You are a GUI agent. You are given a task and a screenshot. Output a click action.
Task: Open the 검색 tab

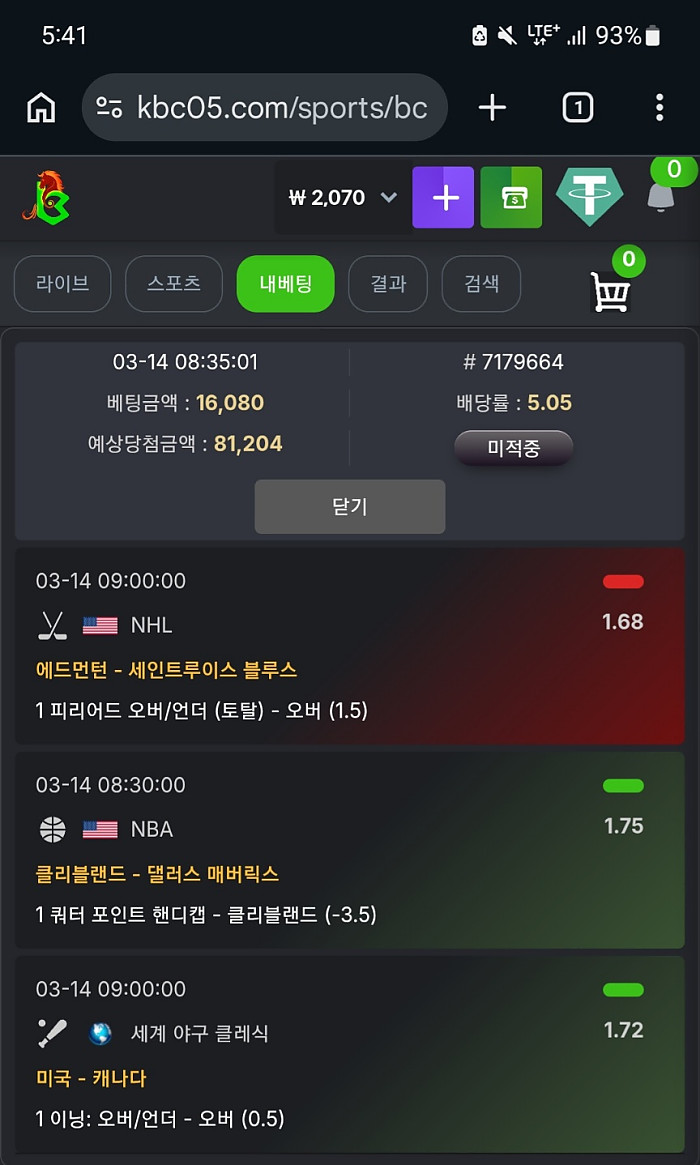point(481,284)
